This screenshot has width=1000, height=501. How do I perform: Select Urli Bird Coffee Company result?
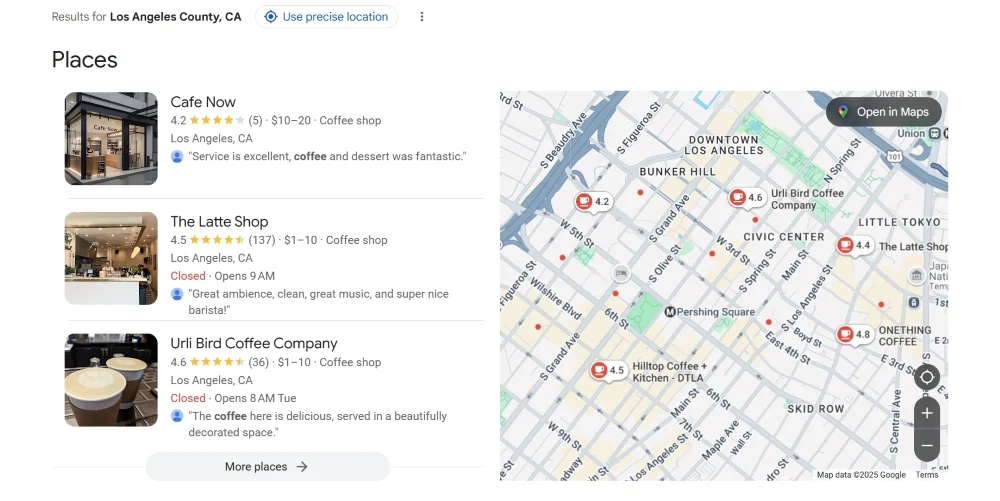tap(254, 344)
